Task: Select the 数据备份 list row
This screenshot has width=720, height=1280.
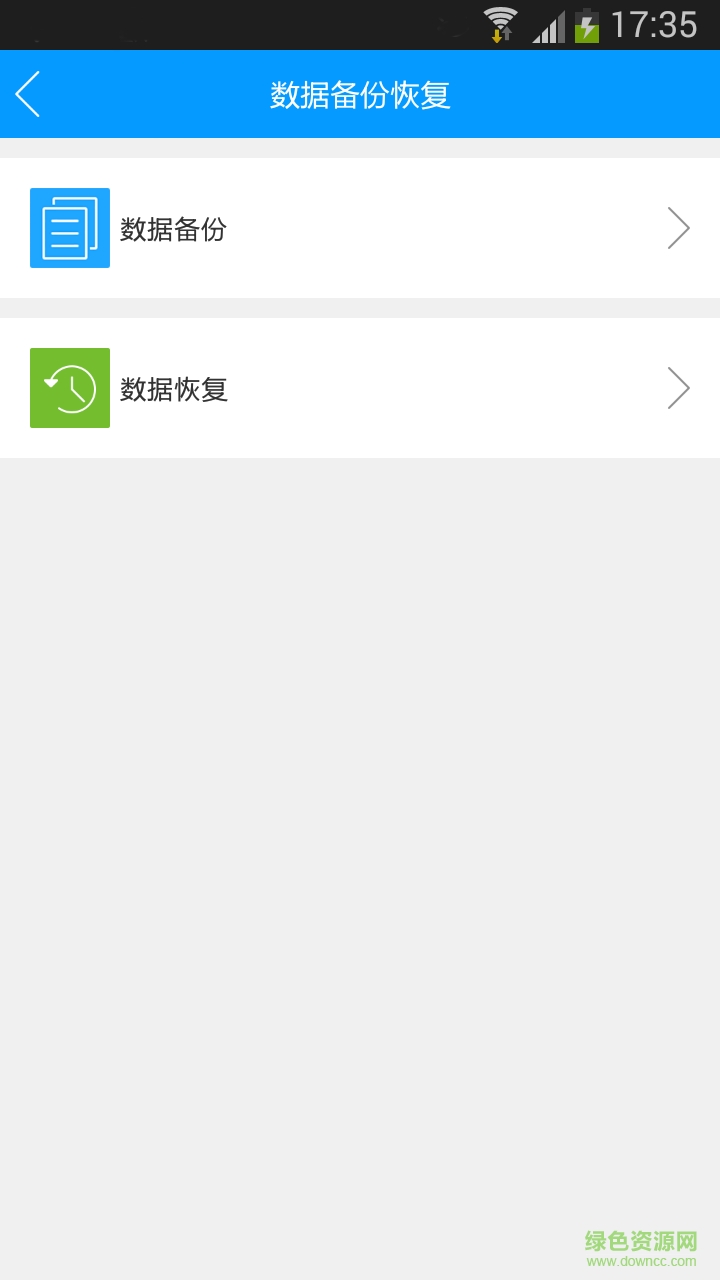Action: point(360,227)
